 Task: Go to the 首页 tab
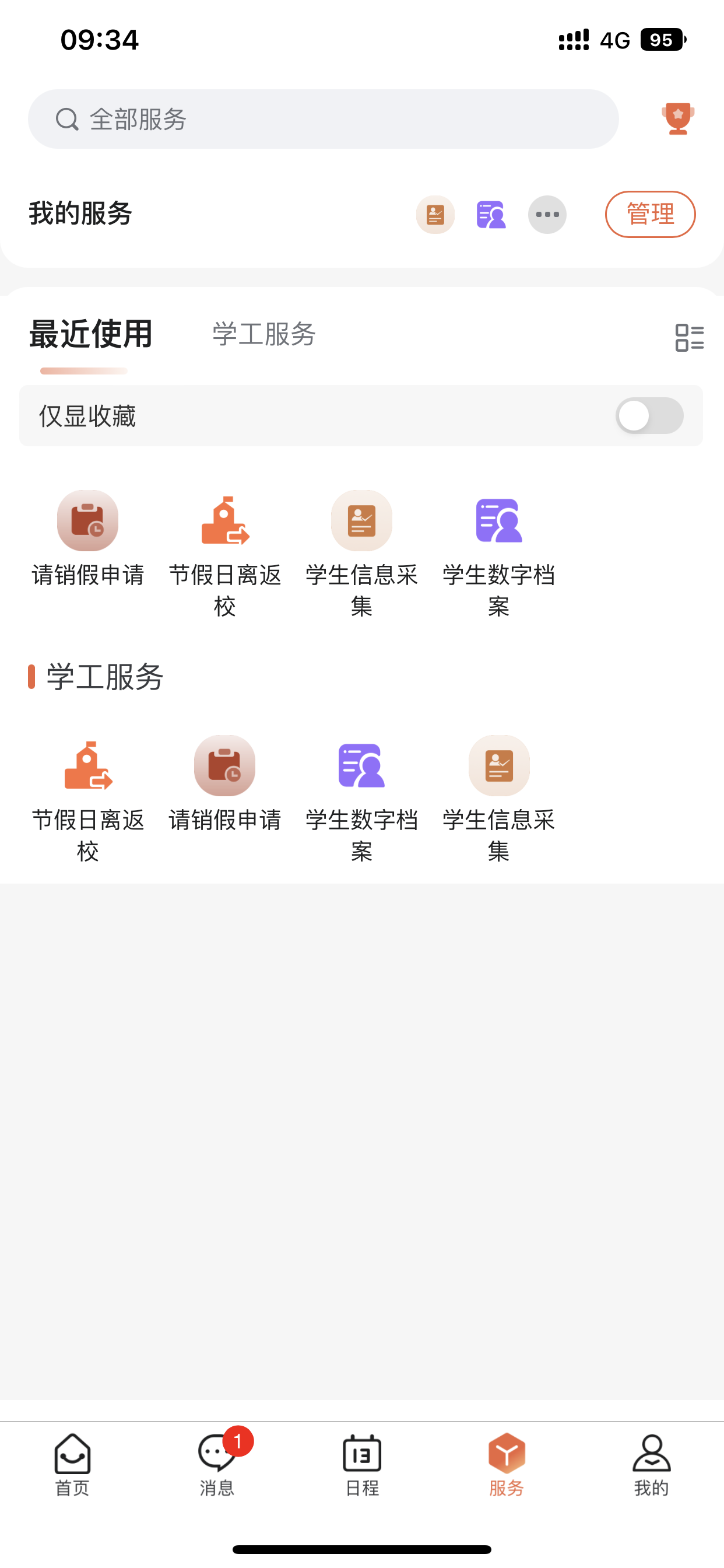pyautogui.click(x=72, y=1465)
